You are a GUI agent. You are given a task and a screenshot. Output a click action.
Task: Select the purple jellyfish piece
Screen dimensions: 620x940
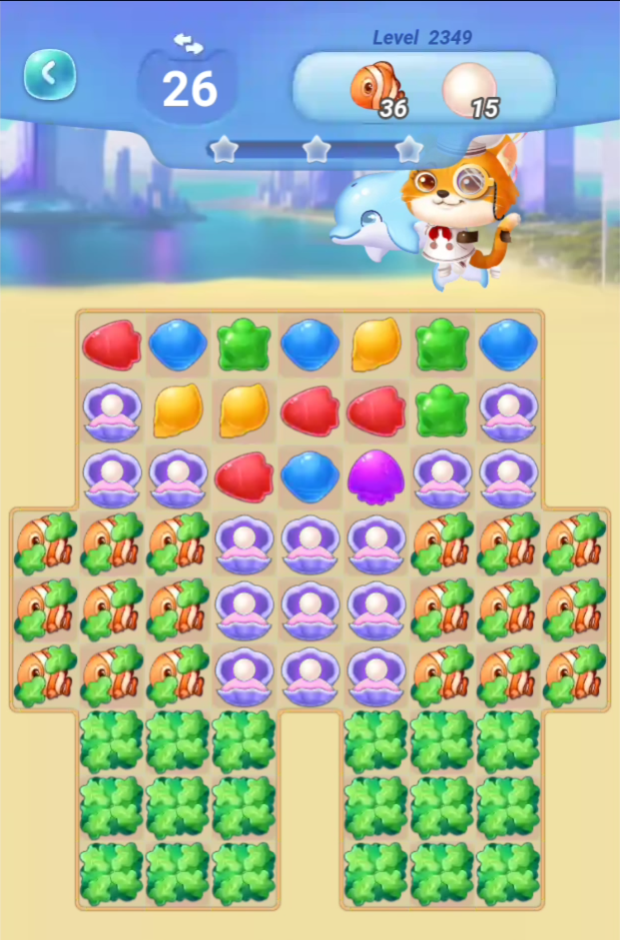pyautogui.click(x=375, y=475)
